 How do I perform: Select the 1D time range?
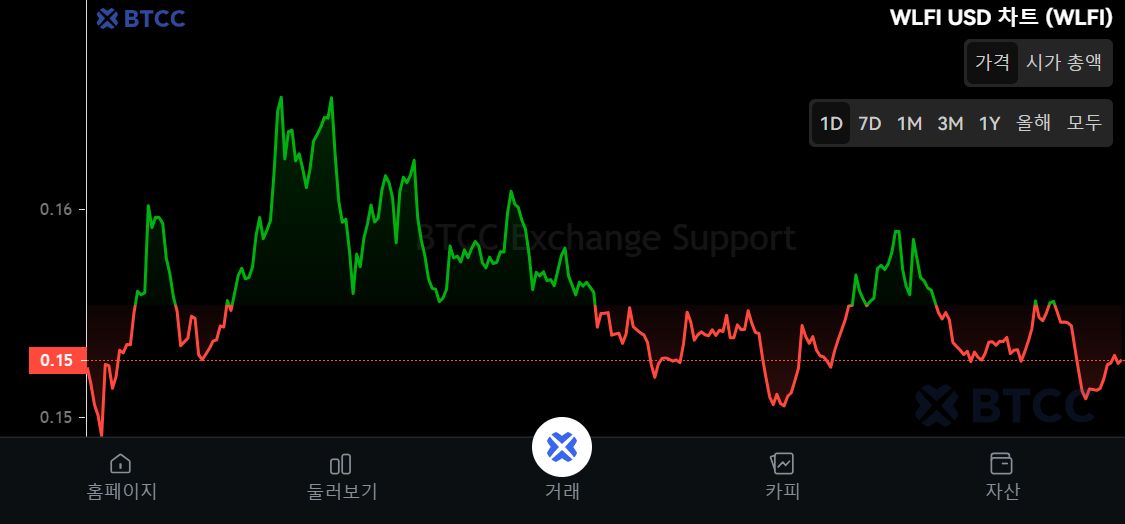831,124
